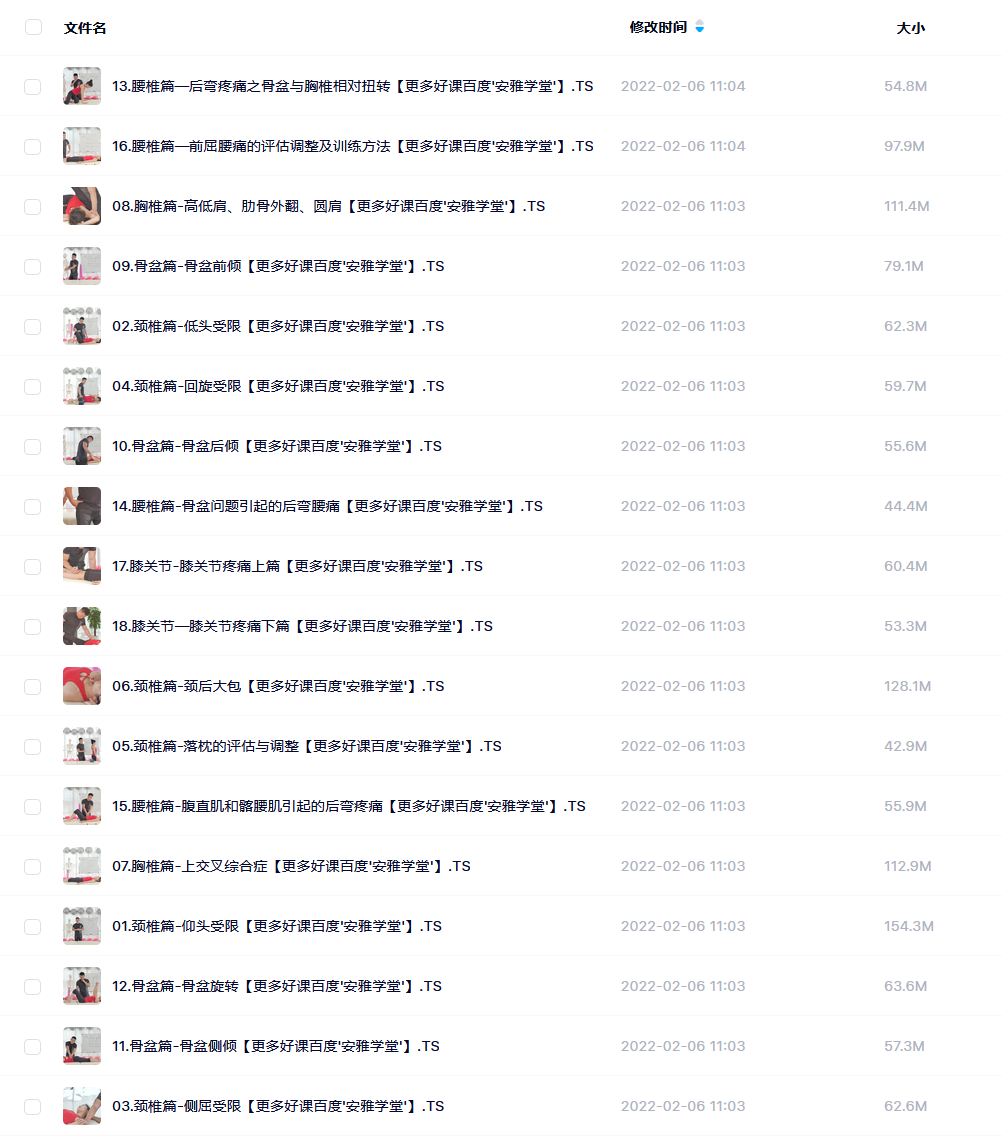
Task: Open 05.颈椎篇-落枕的评估与调整
Action: click(306, 746)
